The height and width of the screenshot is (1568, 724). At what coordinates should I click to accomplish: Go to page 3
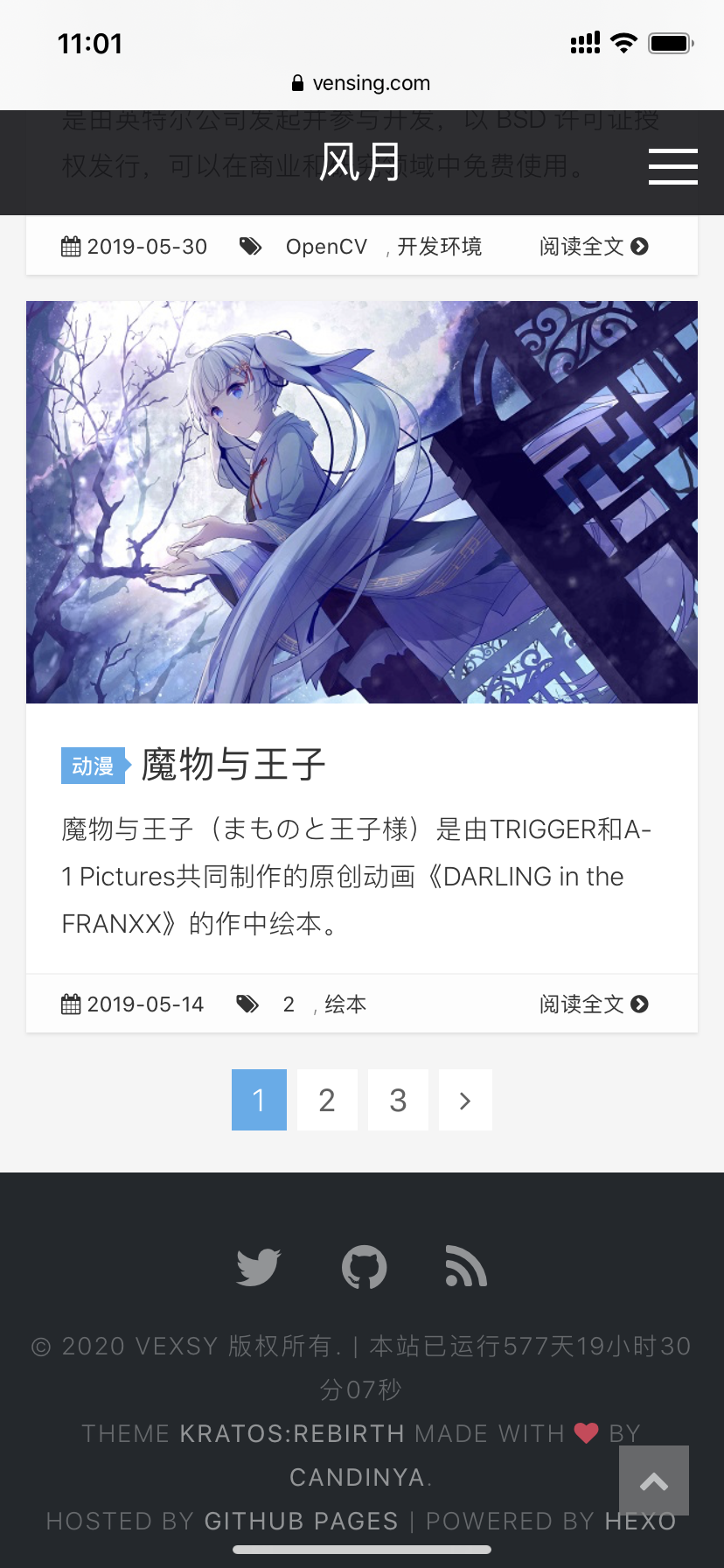pyautogui.click(x=398, y=1100)
